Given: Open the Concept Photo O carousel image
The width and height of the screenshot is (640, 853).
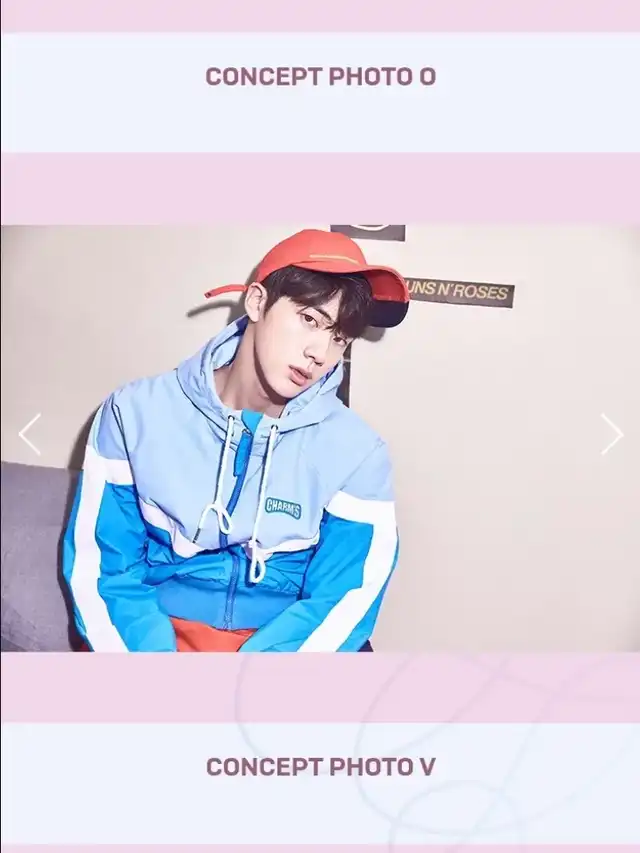Looking at the screenshot, I should [320, 438].
